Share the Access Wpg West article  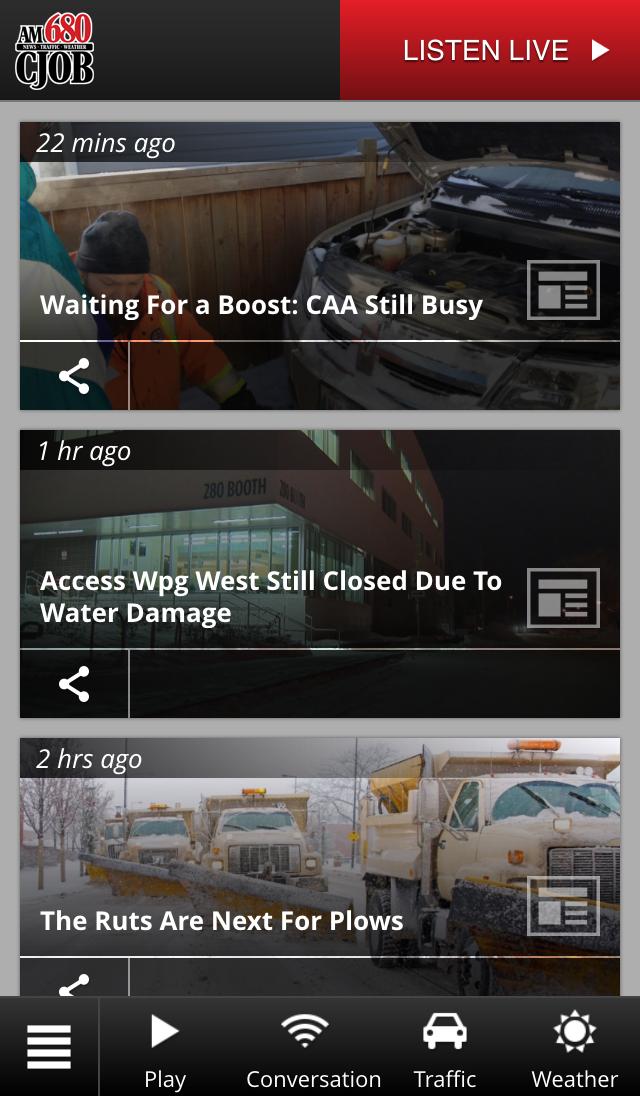tap(74, 684)
